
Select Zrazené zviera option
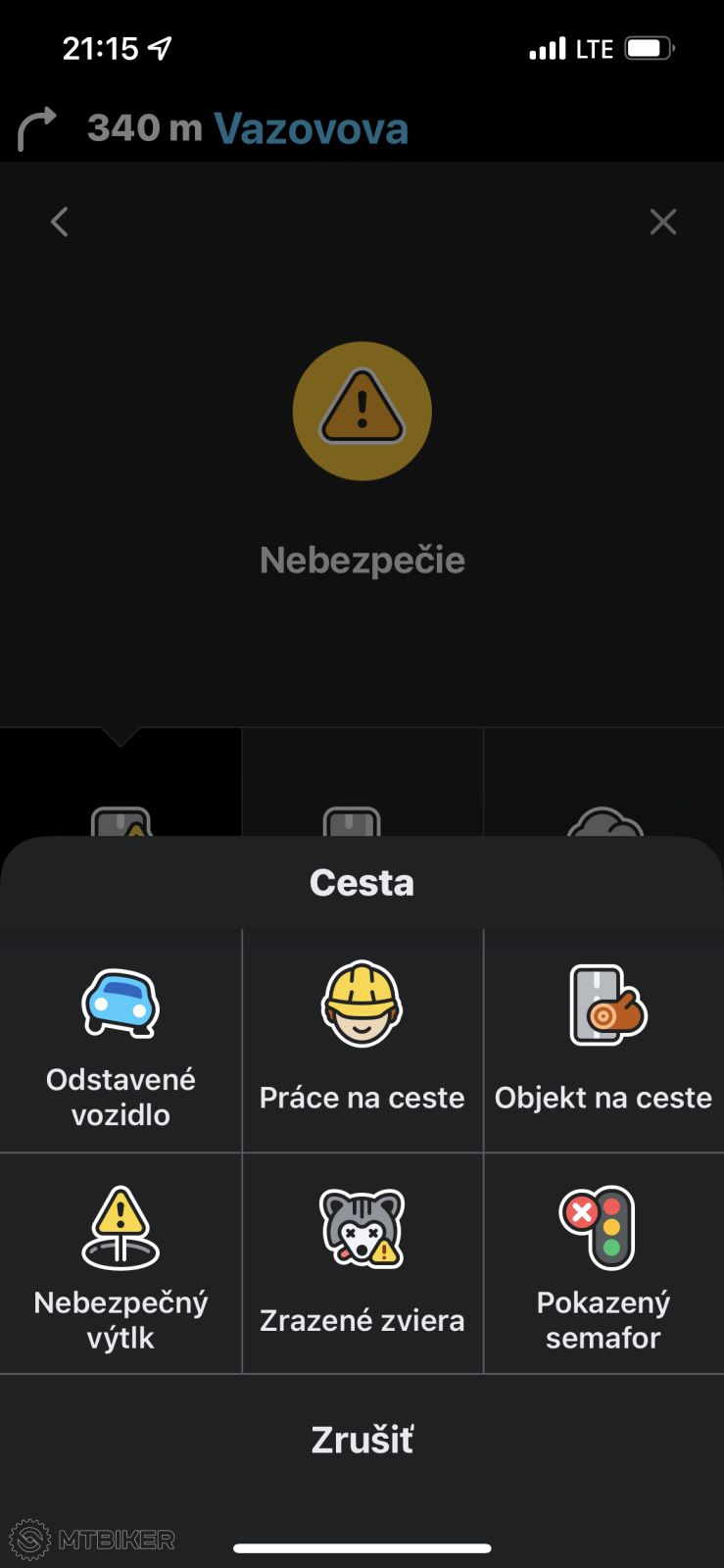[362, 1264]
